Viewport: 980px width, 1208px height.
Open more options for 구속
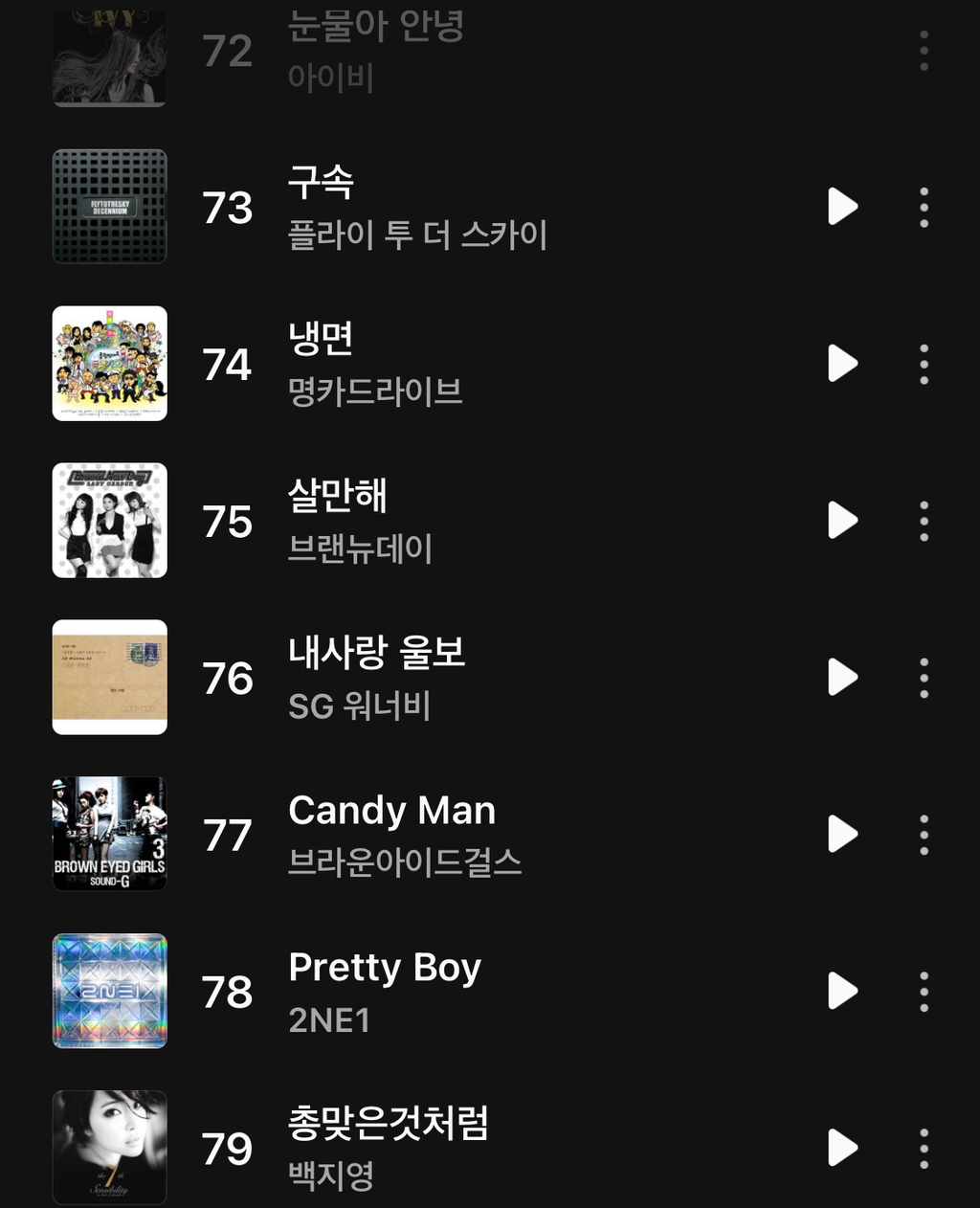click(924, 207)
